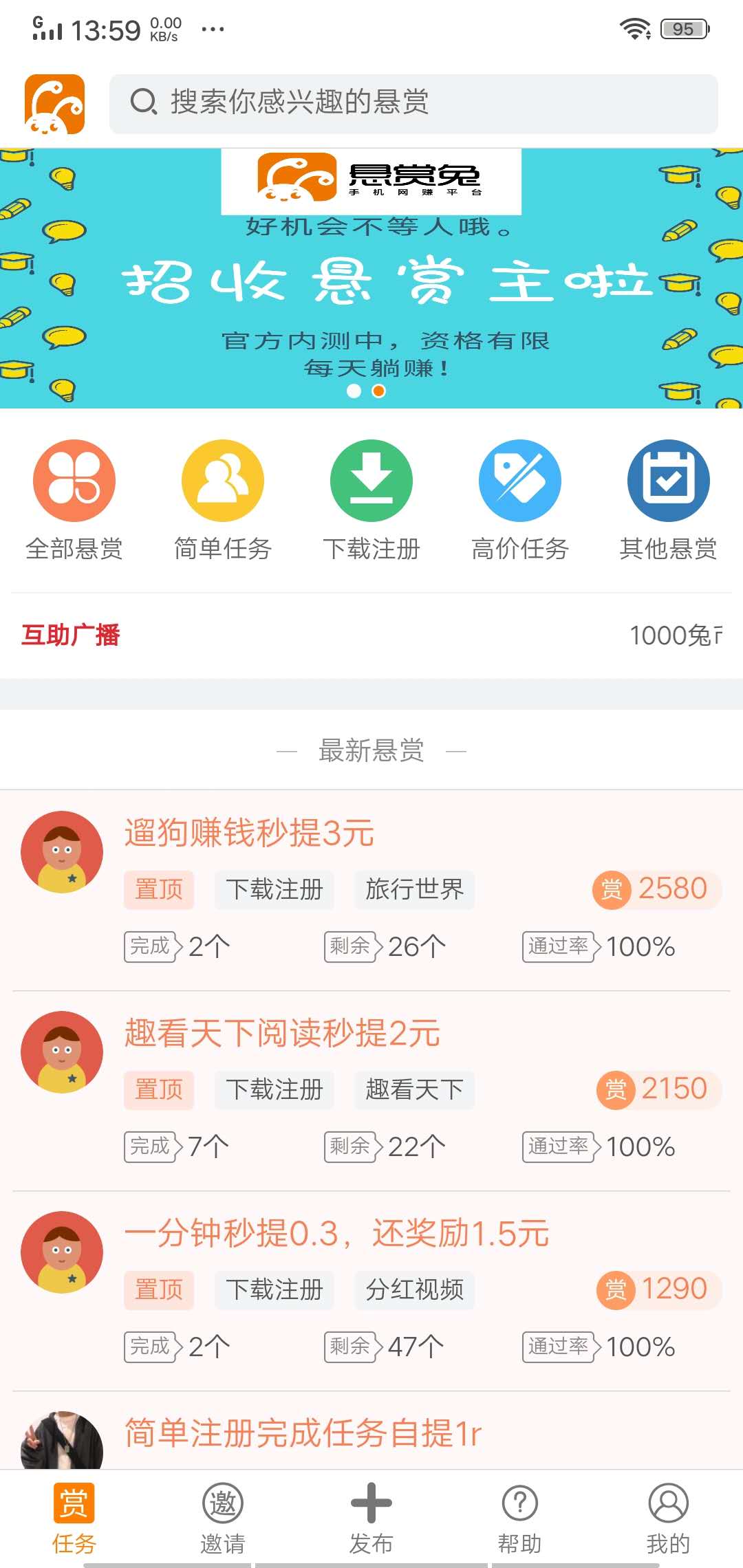Image resolution: width=743 pixels, height=1568 pixels.
Task: View the 一分钟秒提0.3 reward task
Action: (336, 1233)
